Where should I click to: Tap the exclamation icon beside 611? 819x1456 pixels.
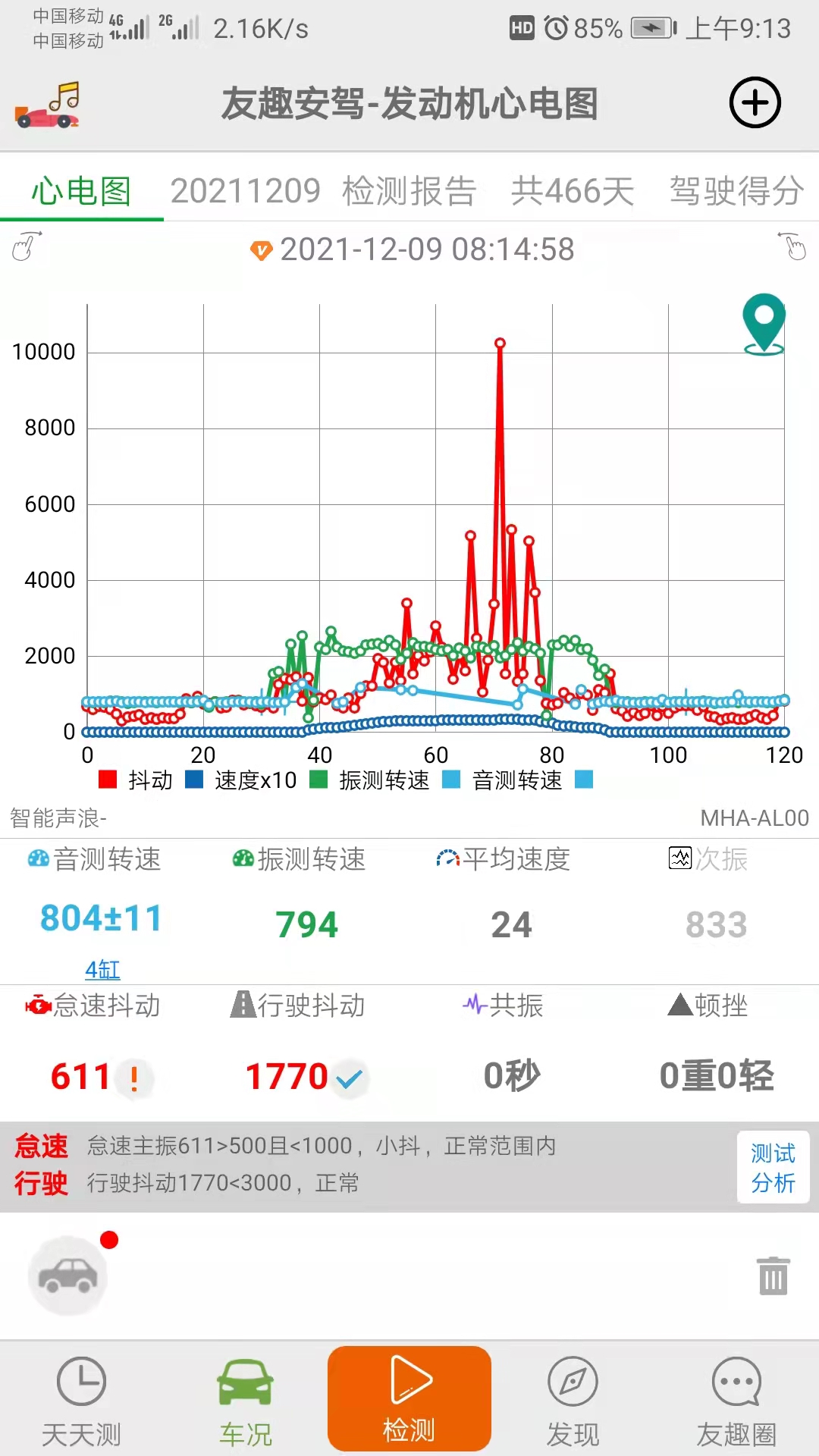click(133, 1077)
